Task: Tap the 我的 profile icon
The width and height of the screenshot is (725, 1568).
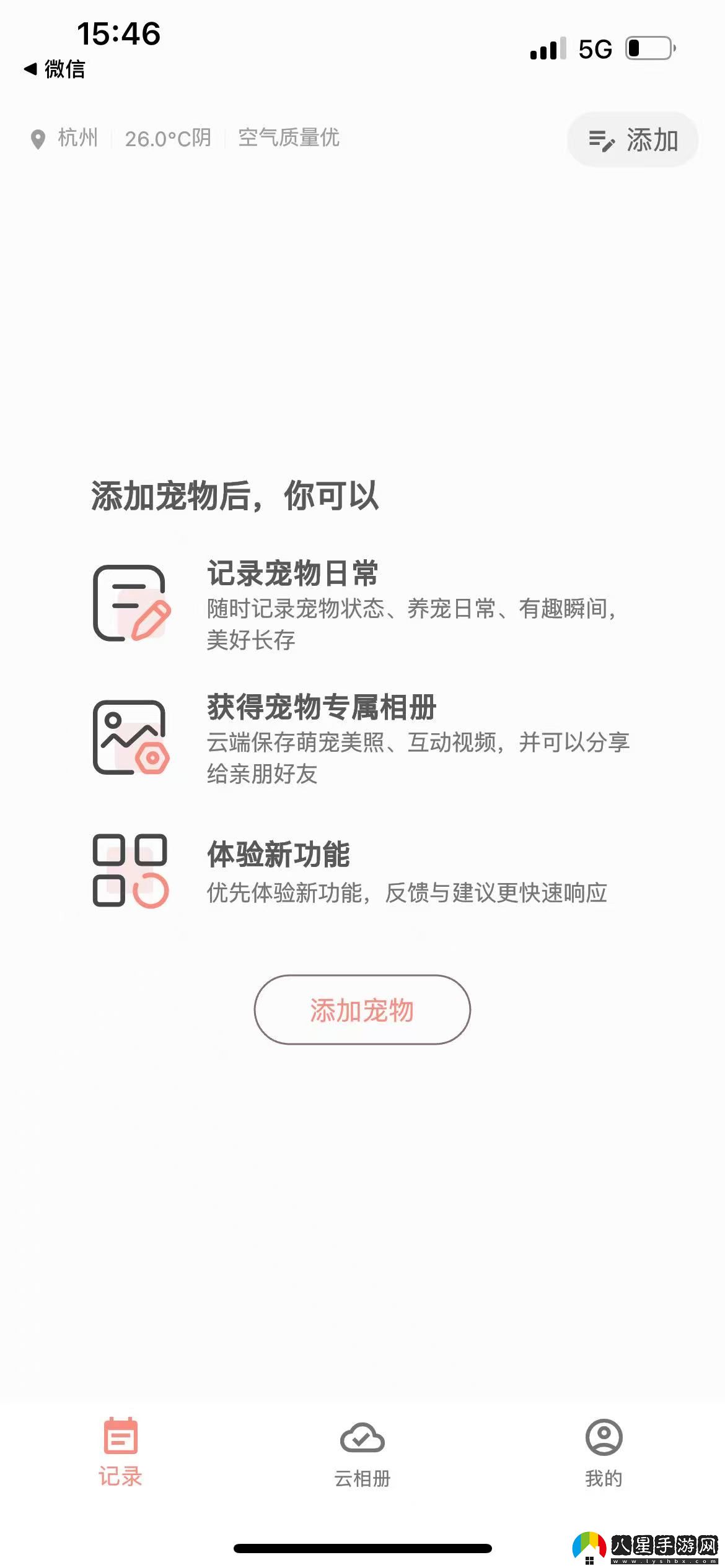Action: [604, 1437]
